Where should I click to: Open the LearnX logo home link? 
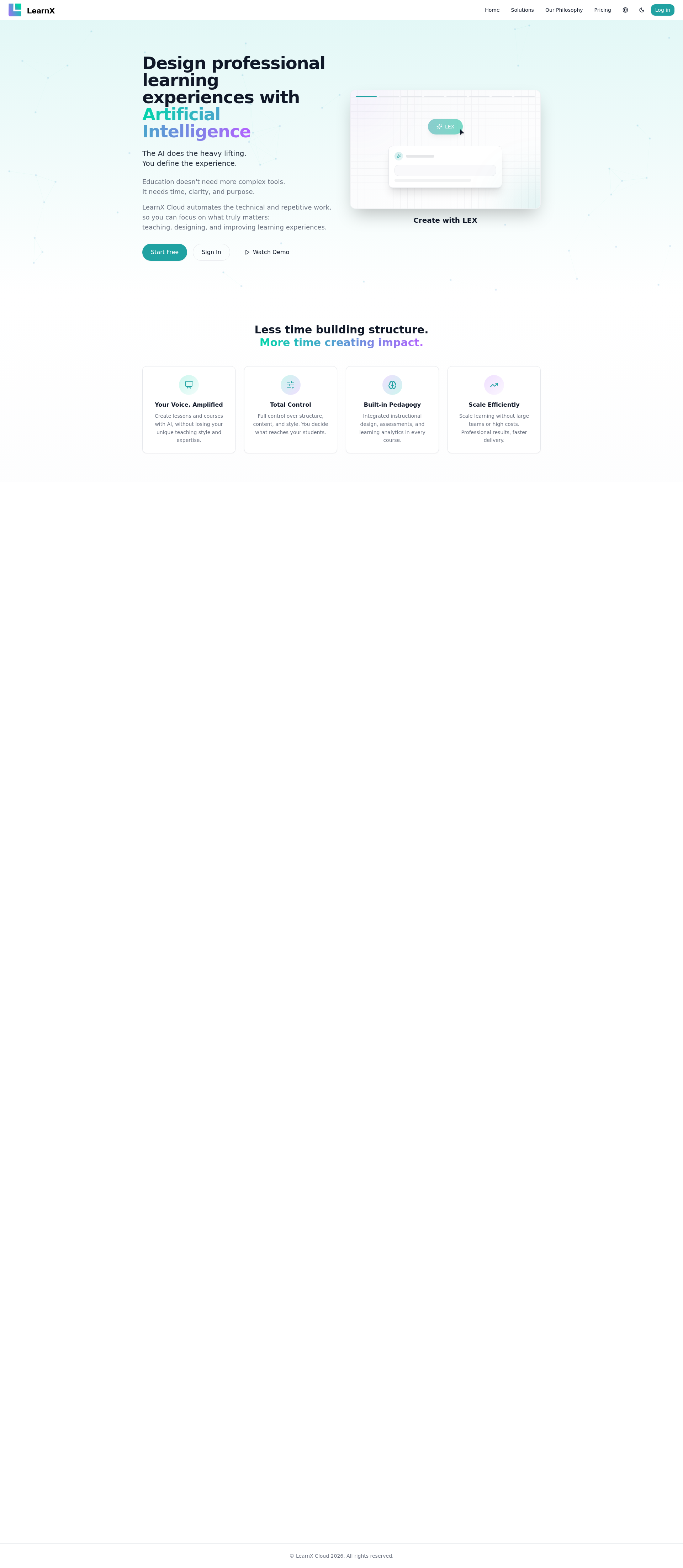pyautogui.click(x=32, y=10)
